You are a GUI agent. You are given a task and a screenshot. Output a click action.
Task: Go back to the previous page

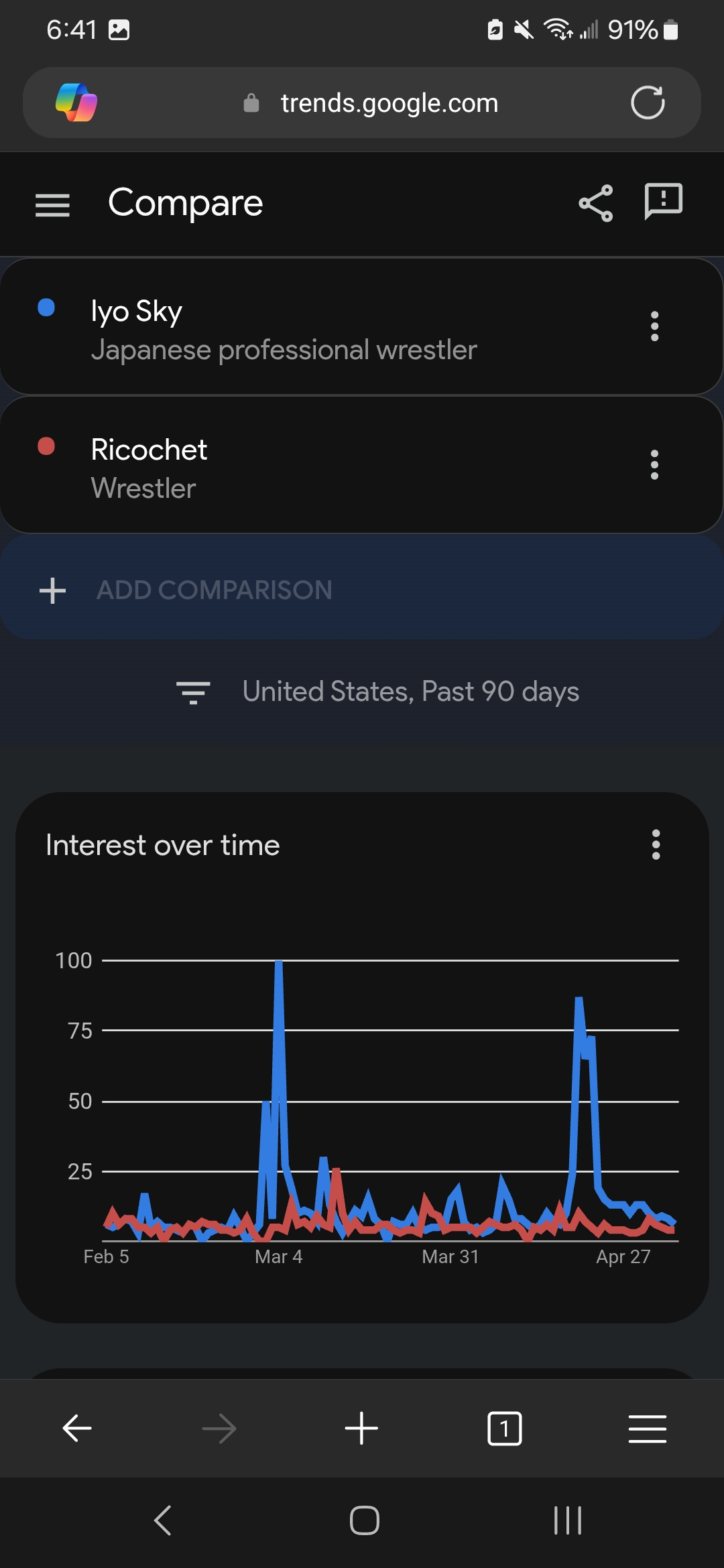point(77,1429)
